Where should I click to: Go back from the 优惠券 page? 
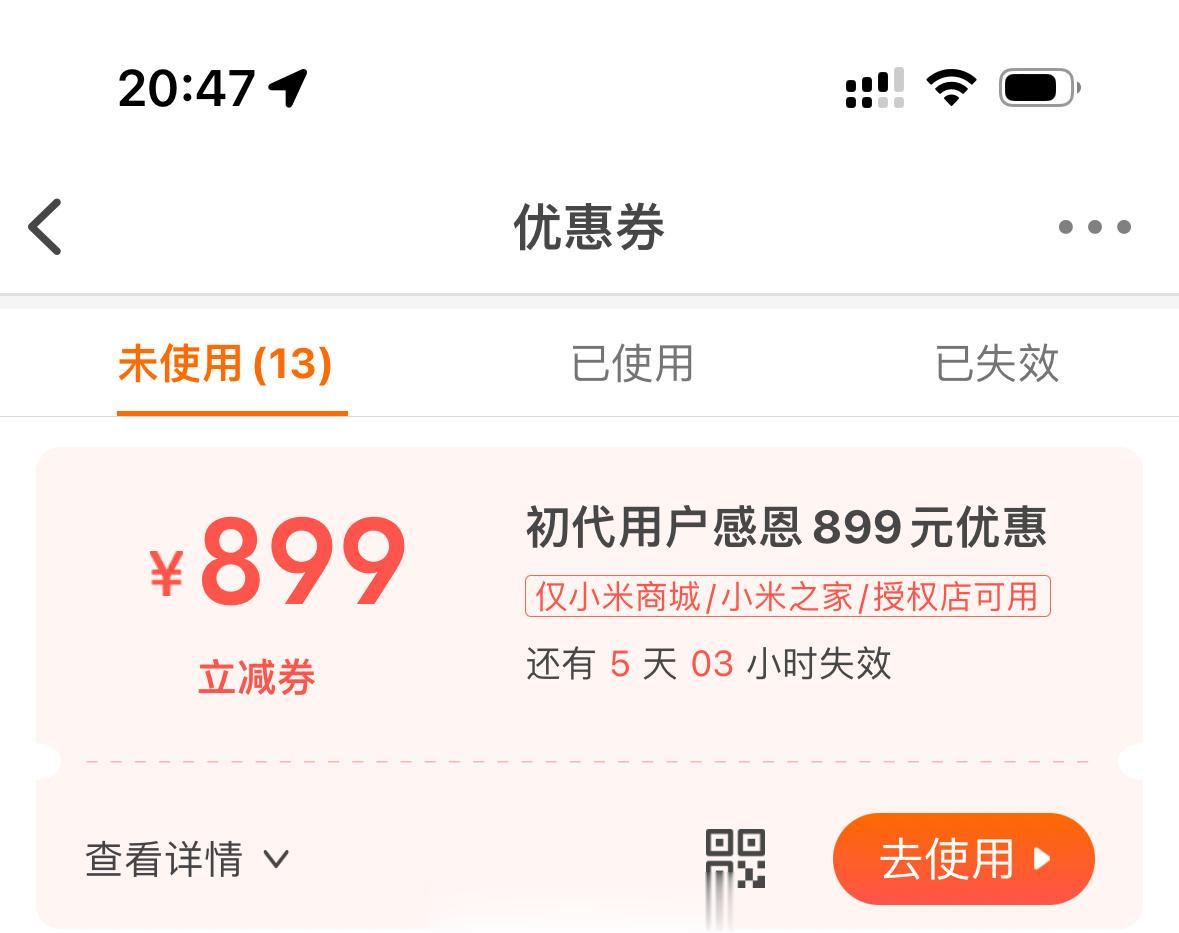point(46,227)
